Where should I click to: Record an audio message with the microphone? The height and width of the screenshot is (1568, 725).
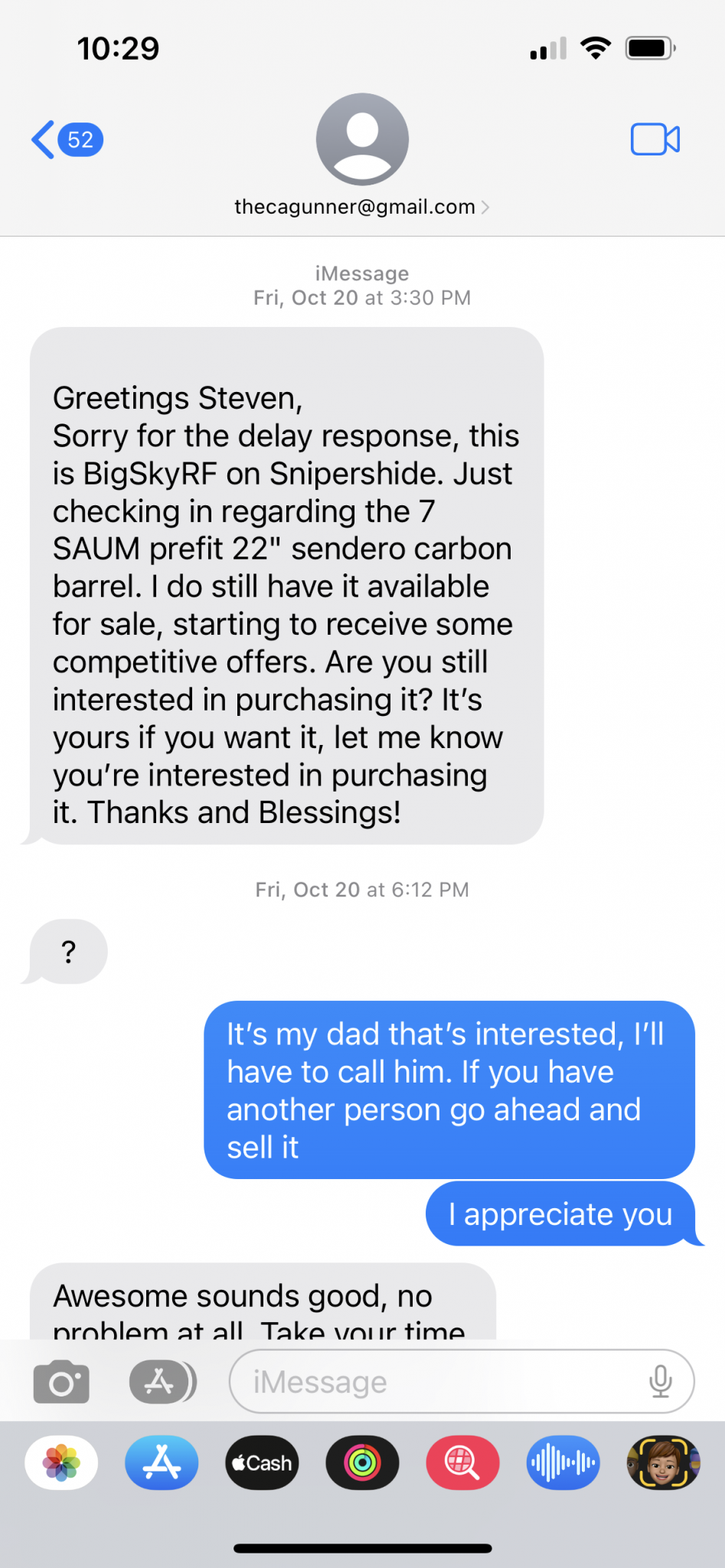pos(660,1381)
